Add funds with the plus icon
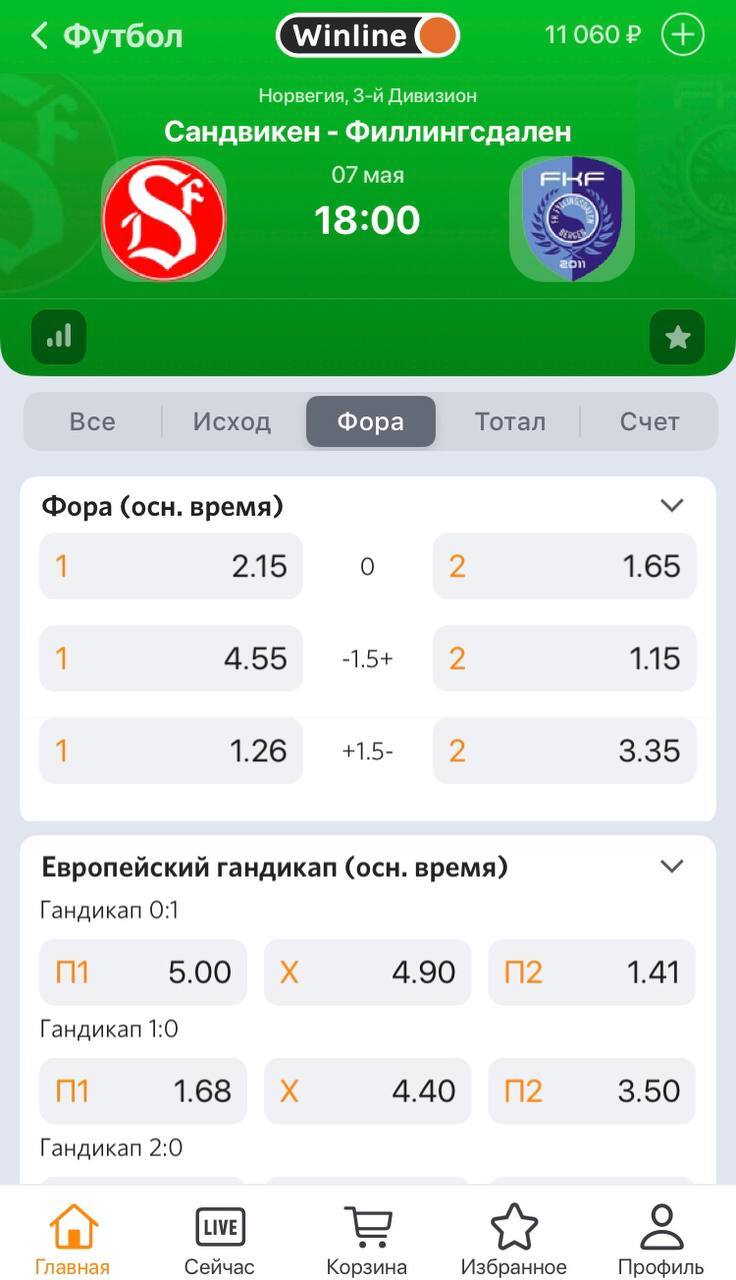The width and height of the screenshot is (736, 1280). click(x=684, y=35)
